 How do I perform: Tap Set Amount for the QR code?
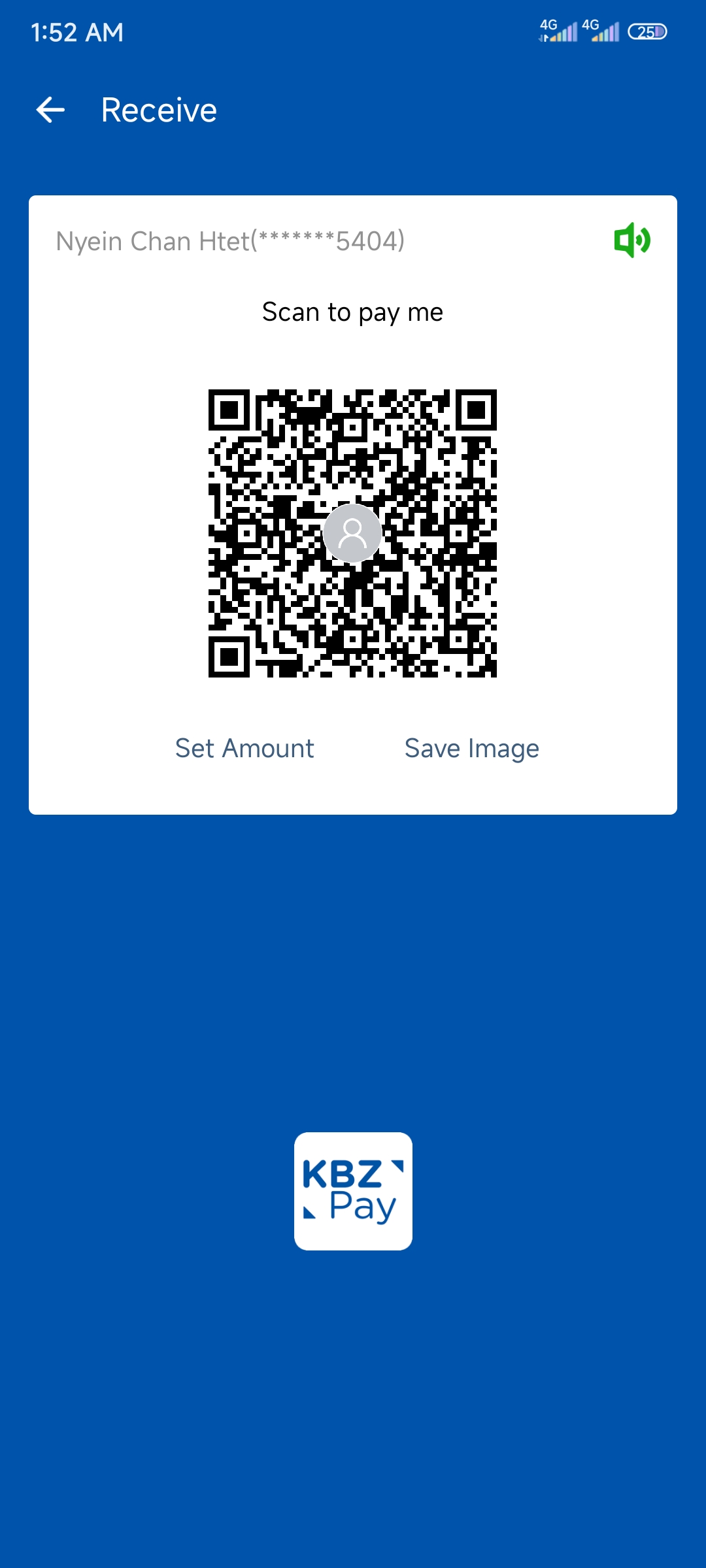pos(244,748)
